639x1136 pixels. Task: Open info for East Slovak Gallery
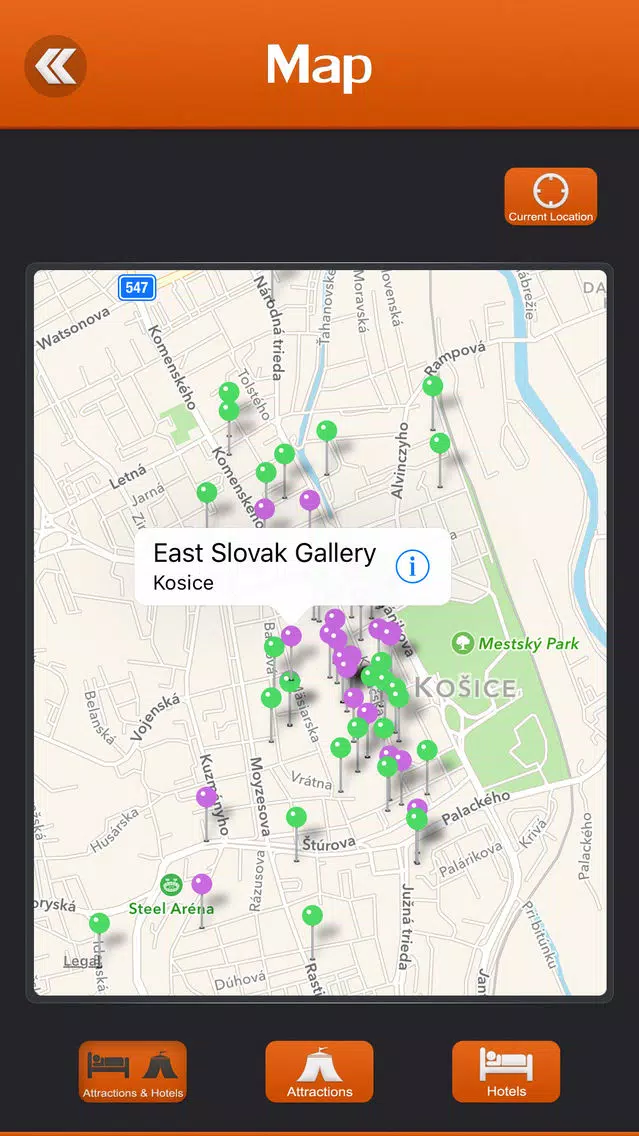point(412,566)
